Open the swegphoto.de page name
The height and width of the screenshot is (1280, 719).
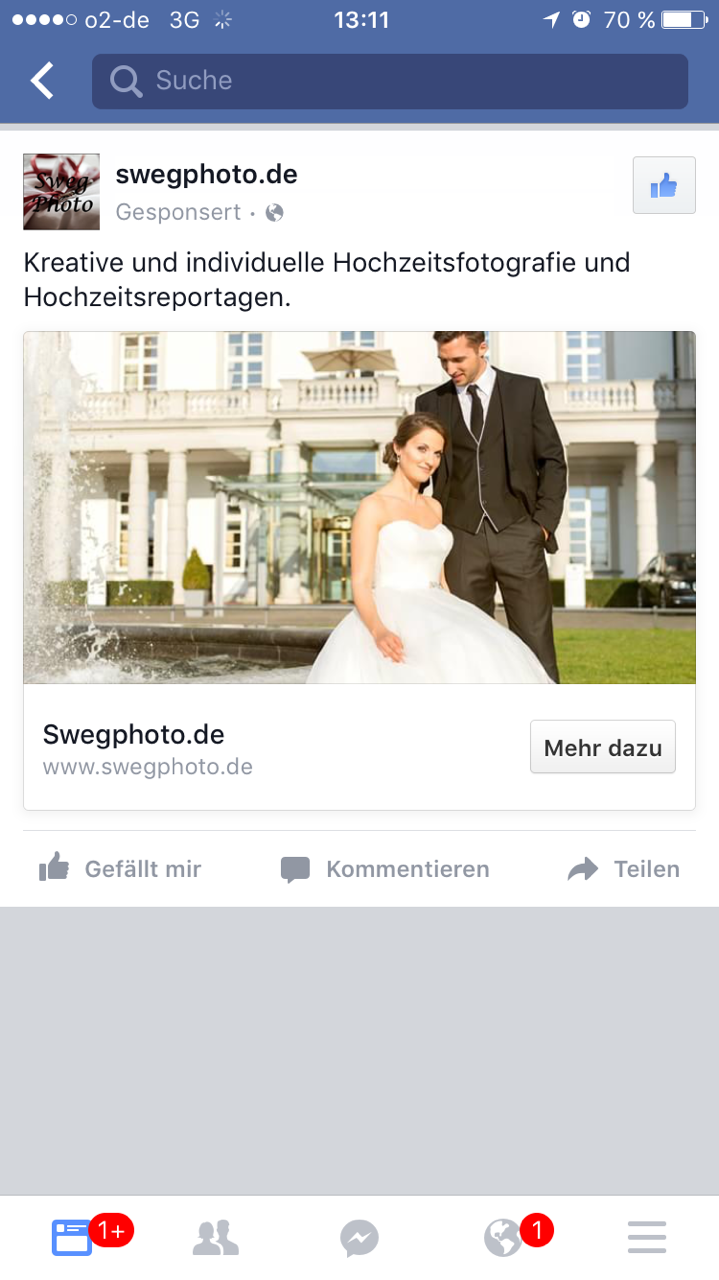pos(206,174)
